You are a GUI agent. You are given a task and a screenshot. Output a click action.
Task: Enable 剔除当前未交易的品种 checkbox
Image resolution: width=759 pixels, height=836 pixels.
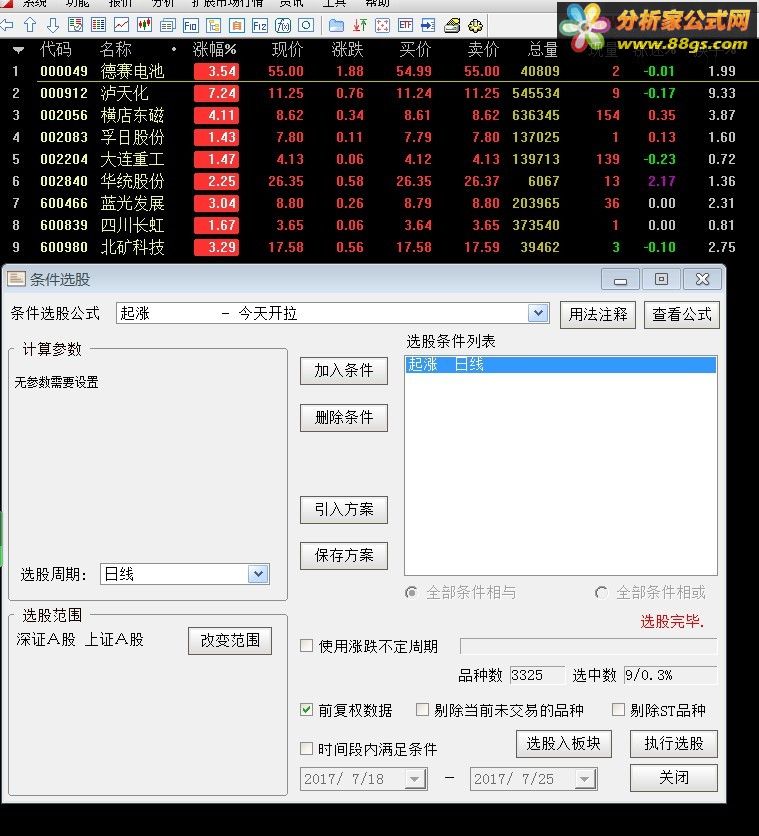click(422, 710)
